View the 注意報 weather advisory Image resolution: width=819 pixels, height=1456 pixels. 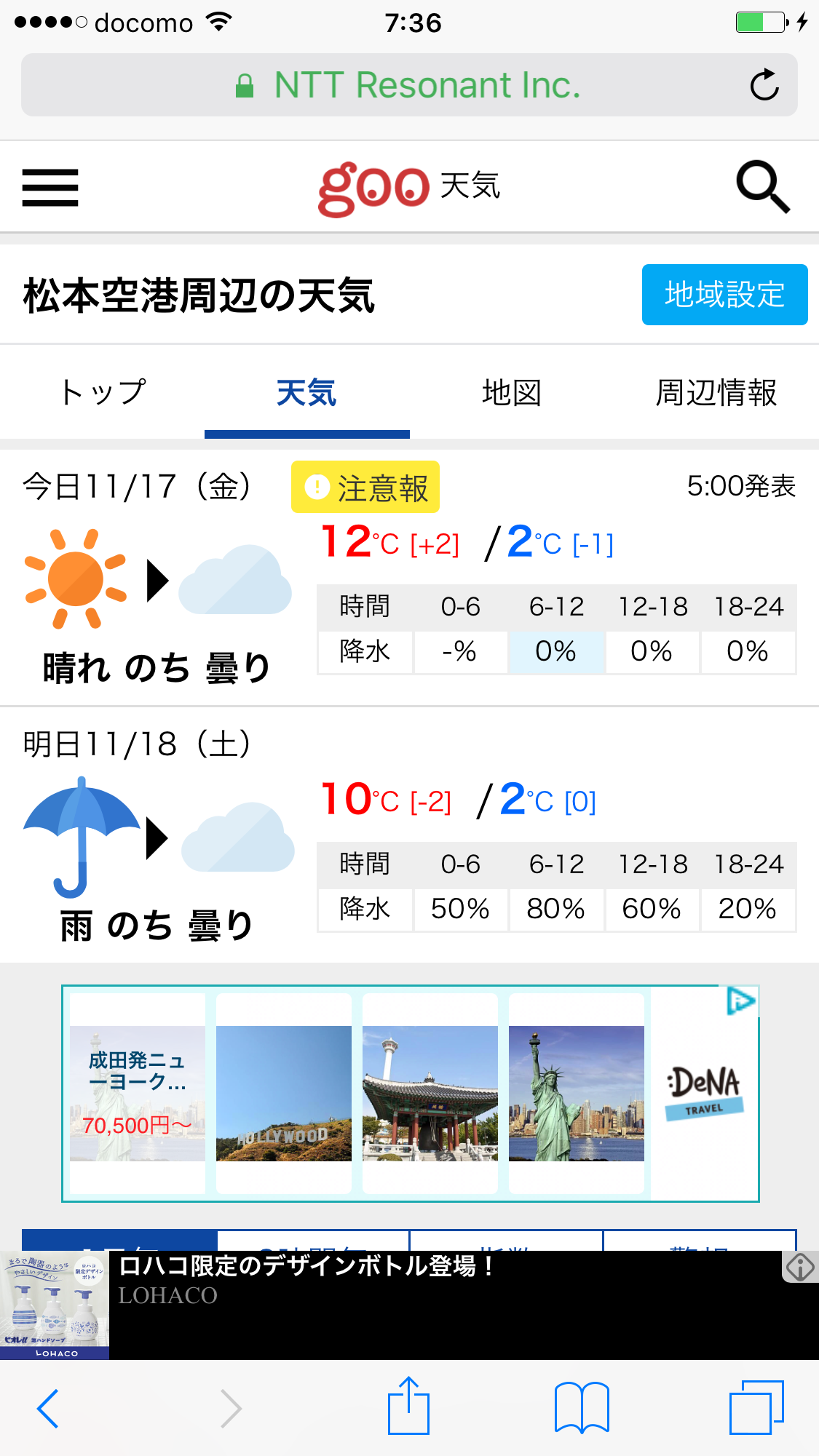(x=365, y=488)
